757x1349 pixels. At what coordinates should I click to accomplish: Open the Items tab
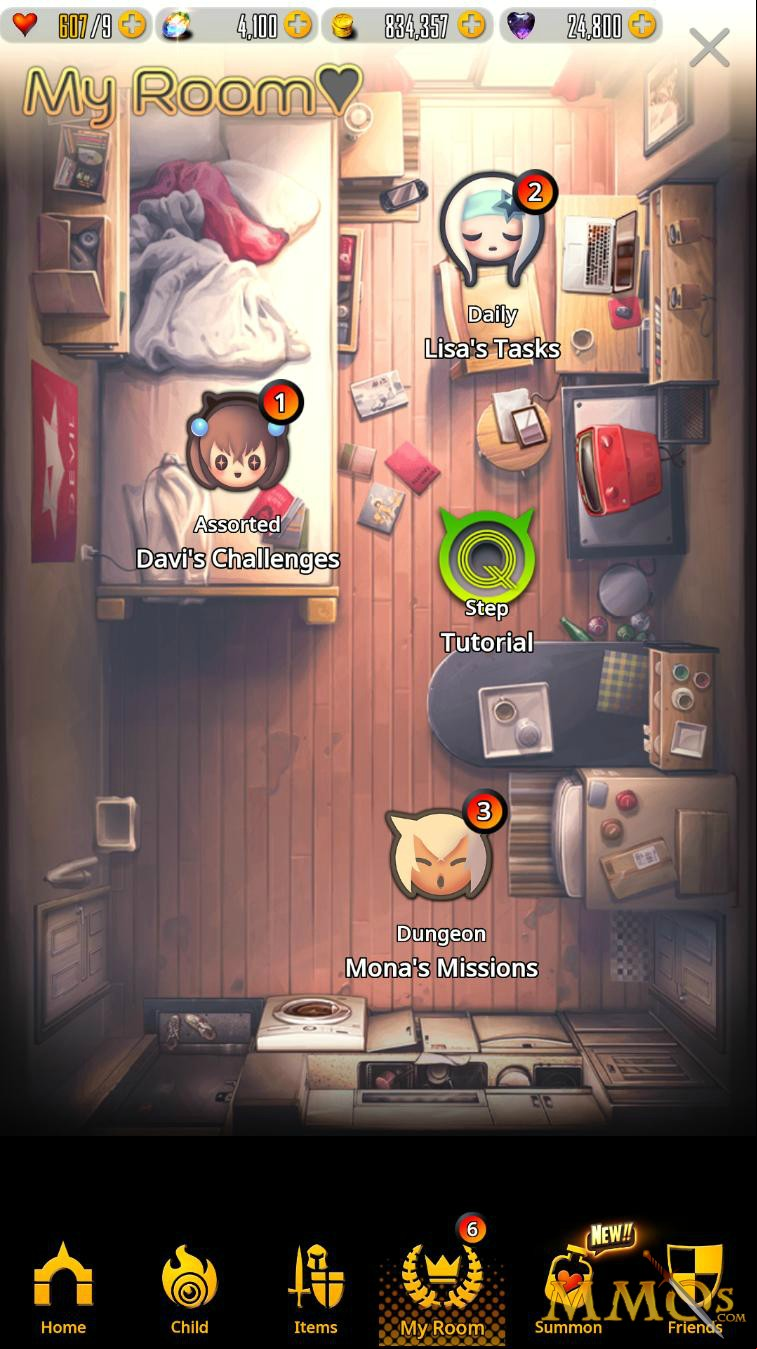pos(315,1290)
